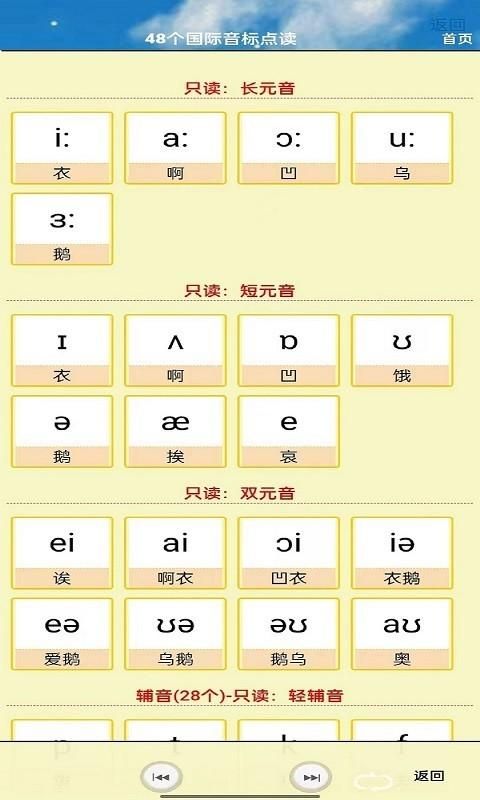
Task: Skip to the next track
Action: pyautogui.click(x=311, y=777)
